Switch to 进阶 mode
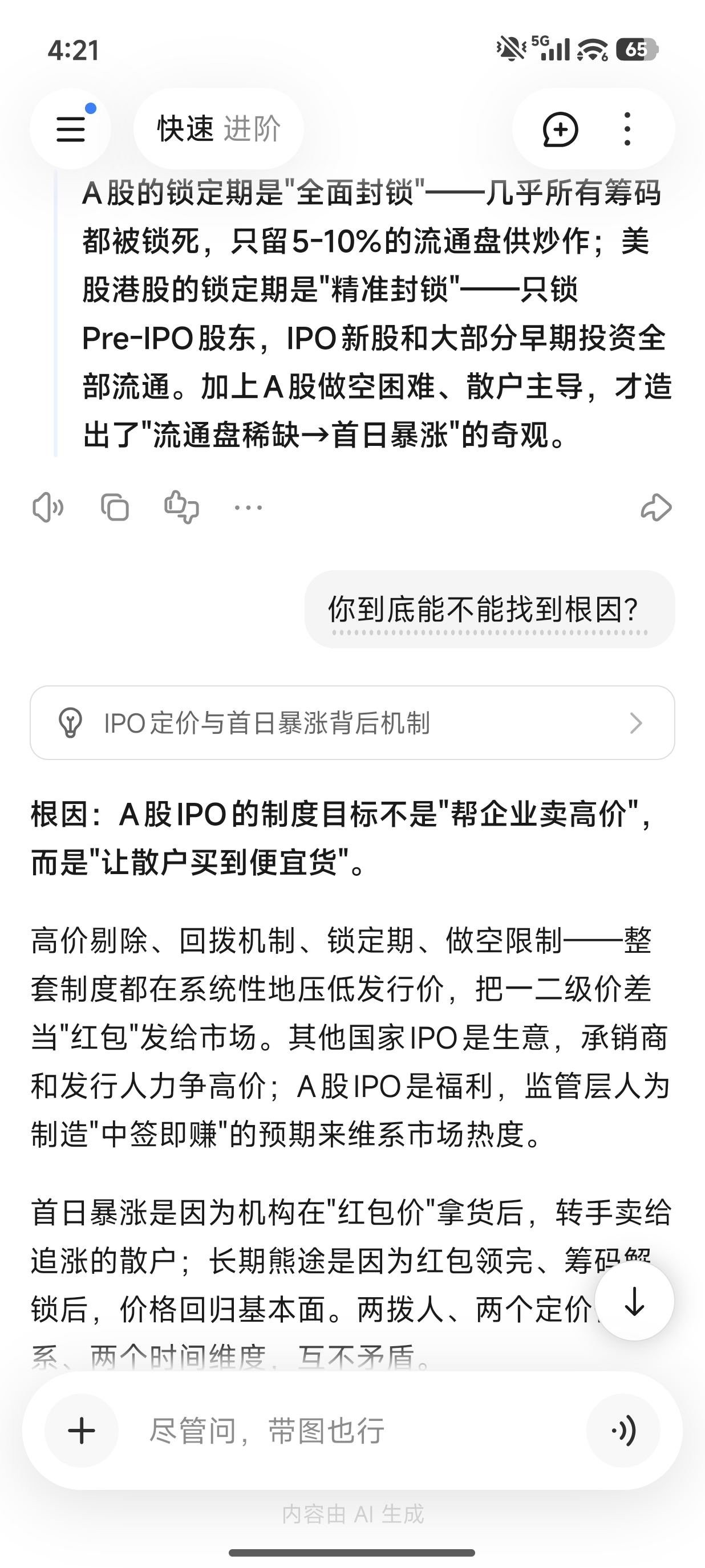This screenshot has height=1568, width=705. pos(252,128)
